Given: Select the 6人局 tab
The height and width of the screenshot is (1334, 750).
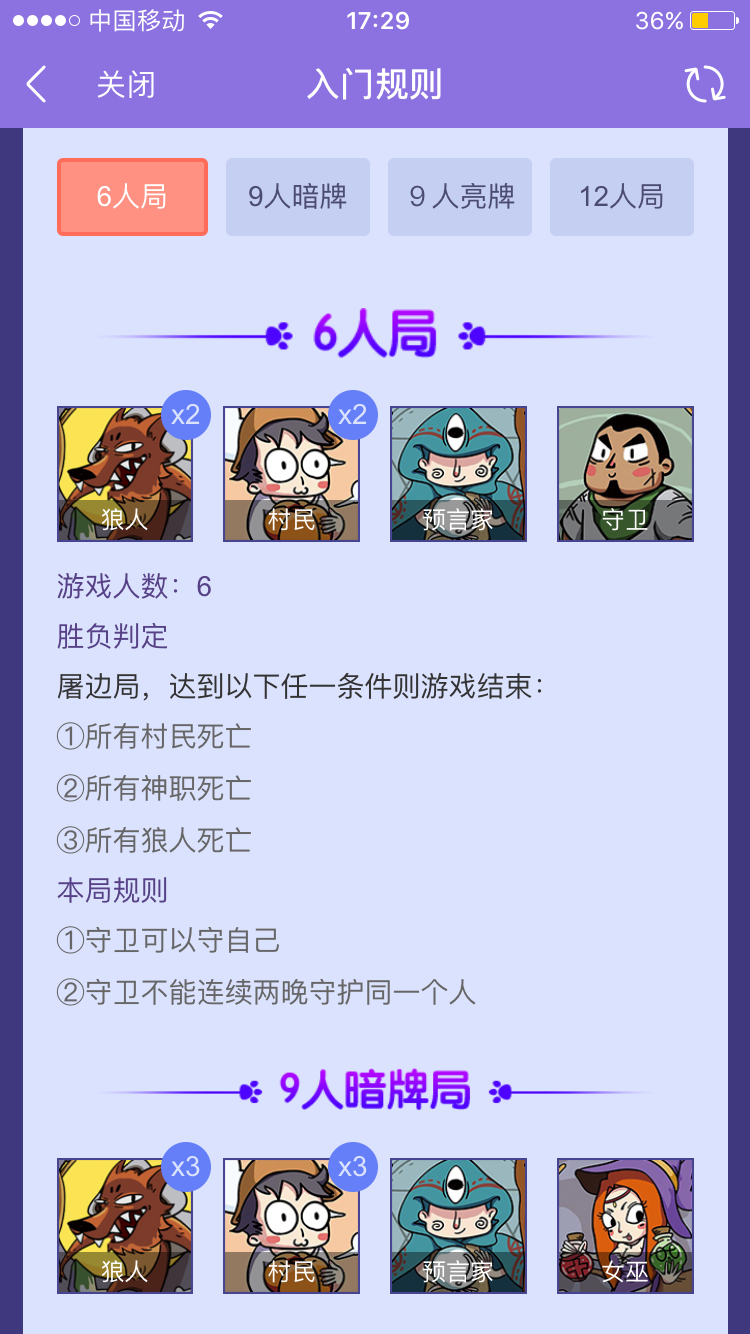Looking at the screenshot, I should point(132,197).
